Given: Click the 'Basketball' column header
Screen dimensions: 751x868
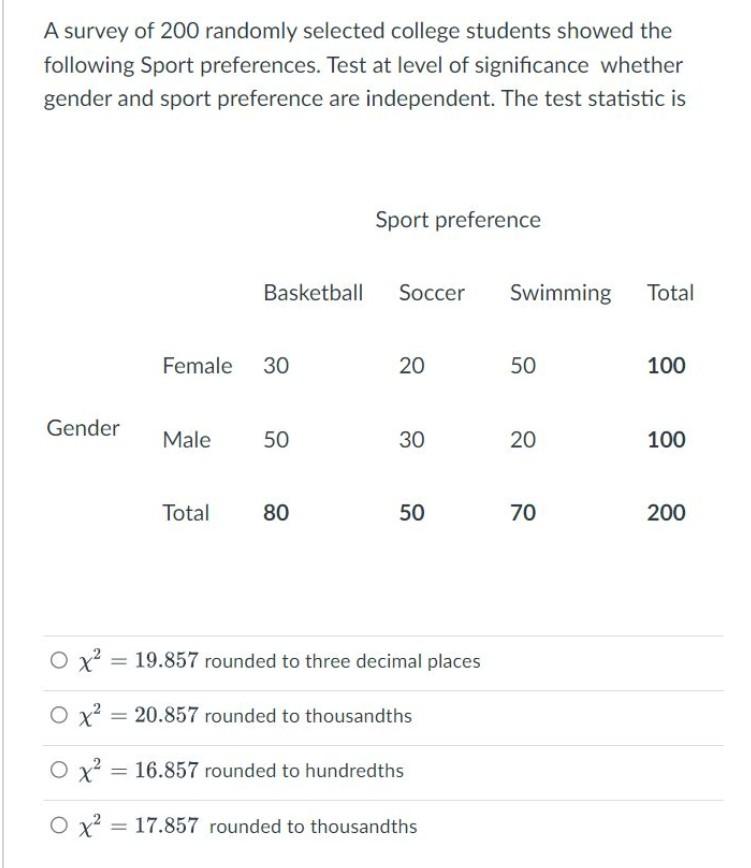Looking at the screenshot, I should (x=313, y=292).
